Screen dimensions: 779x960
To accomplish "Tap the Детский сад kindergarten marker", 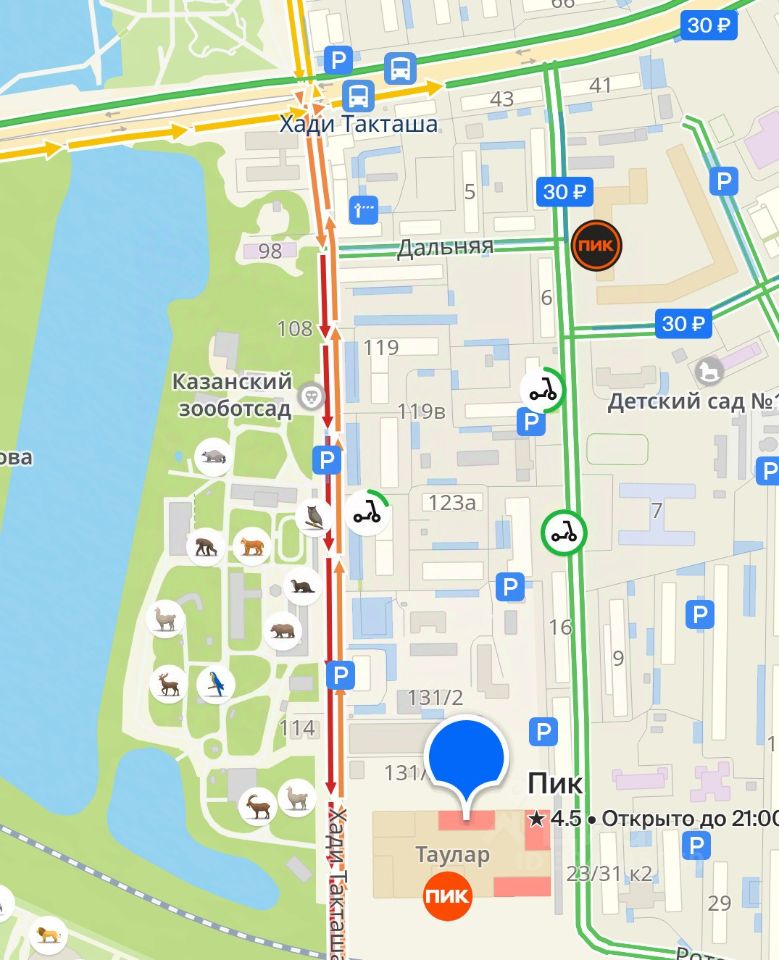I will [x=711, y=371].
